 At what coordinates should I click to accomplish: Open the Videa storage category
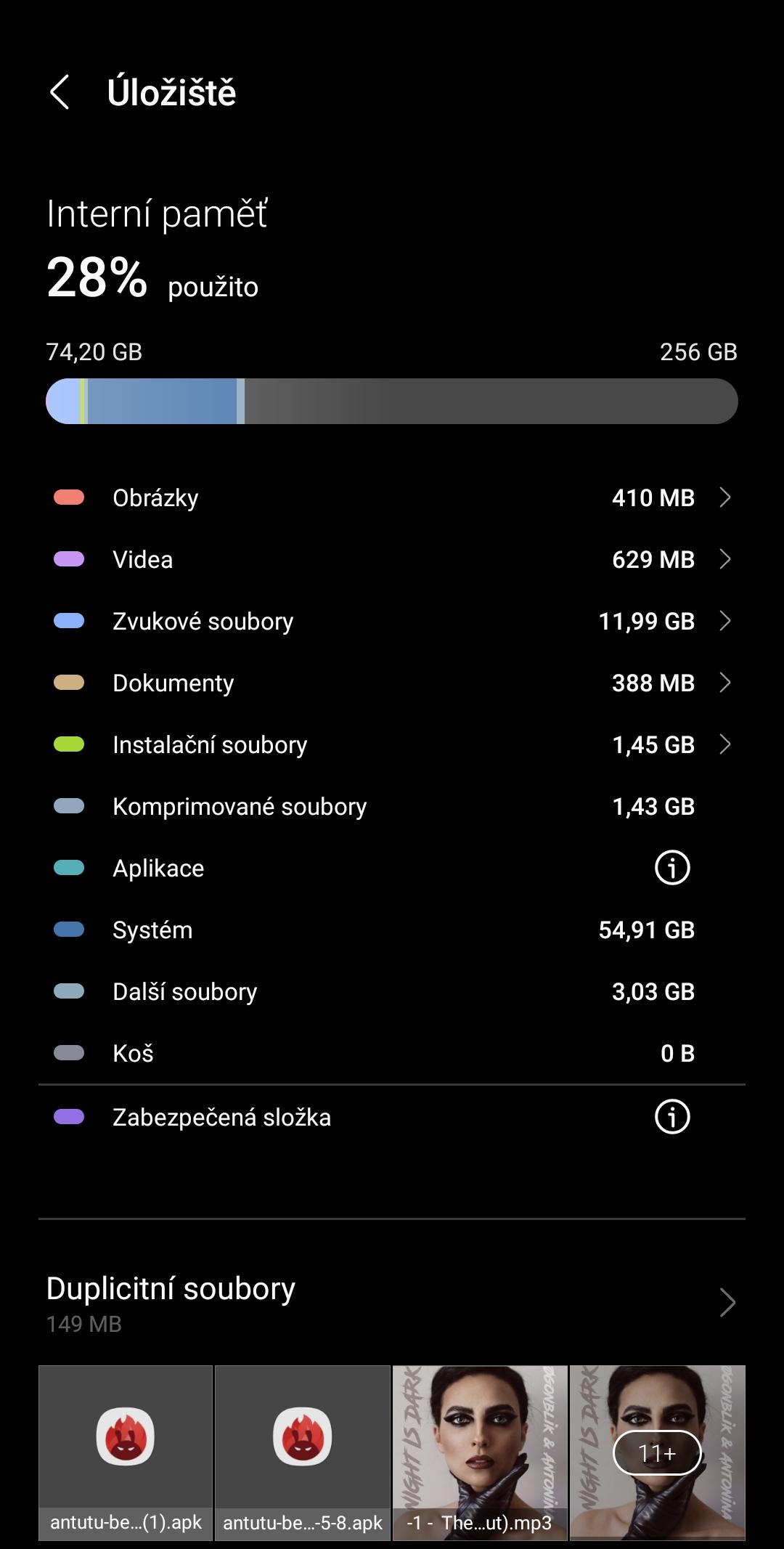(x=392, y=559)
